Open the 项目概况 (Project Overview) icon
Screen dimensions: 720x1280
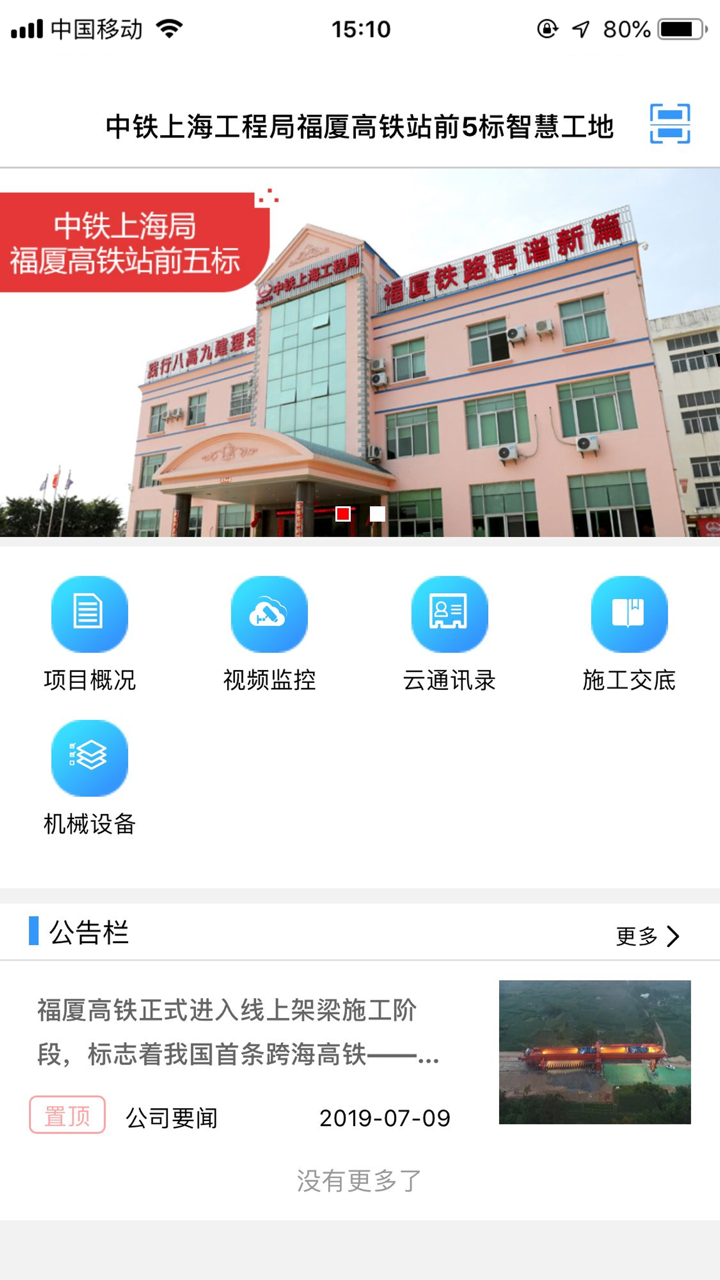(x=89, y=613)
